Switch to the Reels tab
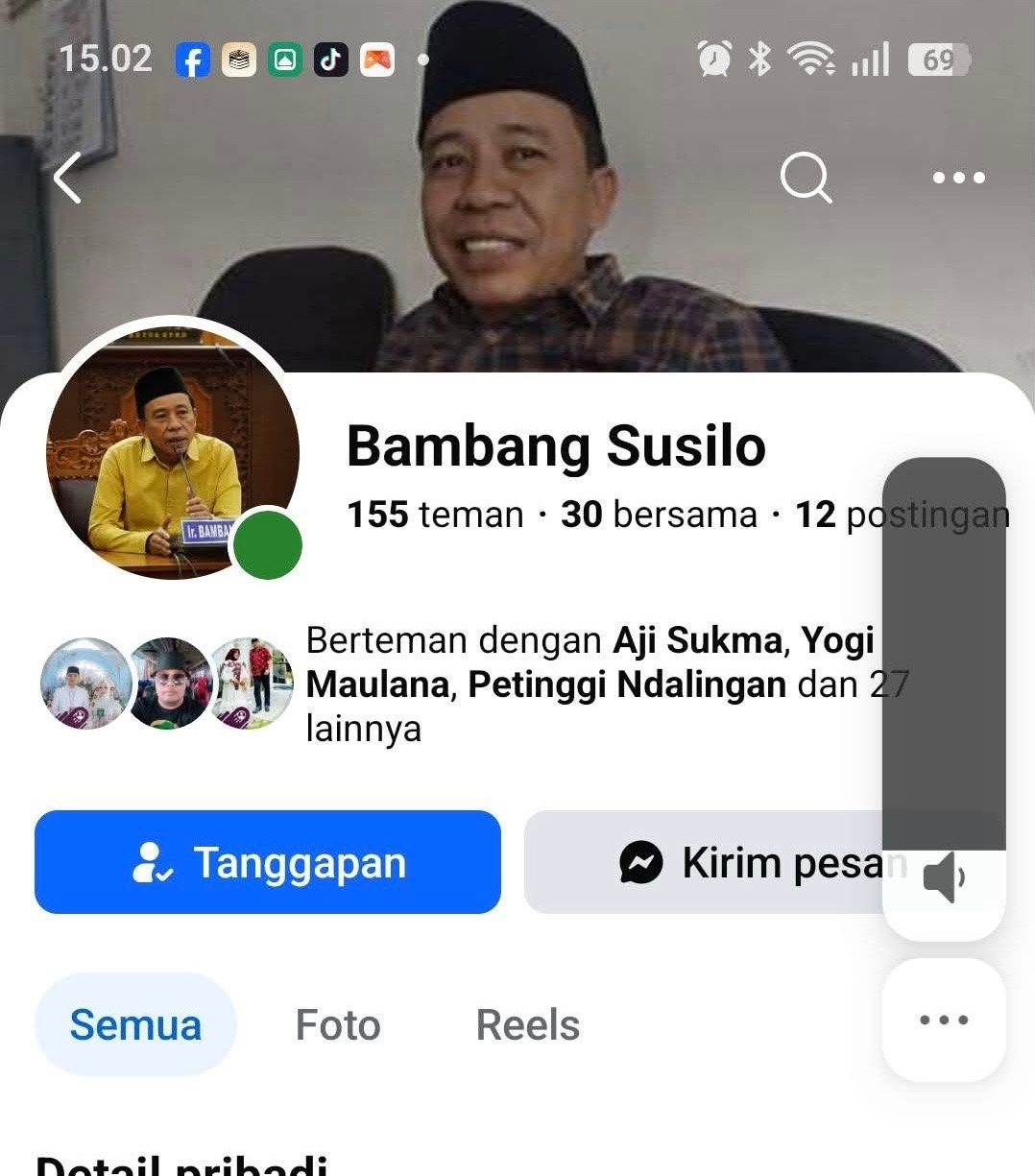The height and width of the screenshot is (1176, 1035). [528, 1024]
